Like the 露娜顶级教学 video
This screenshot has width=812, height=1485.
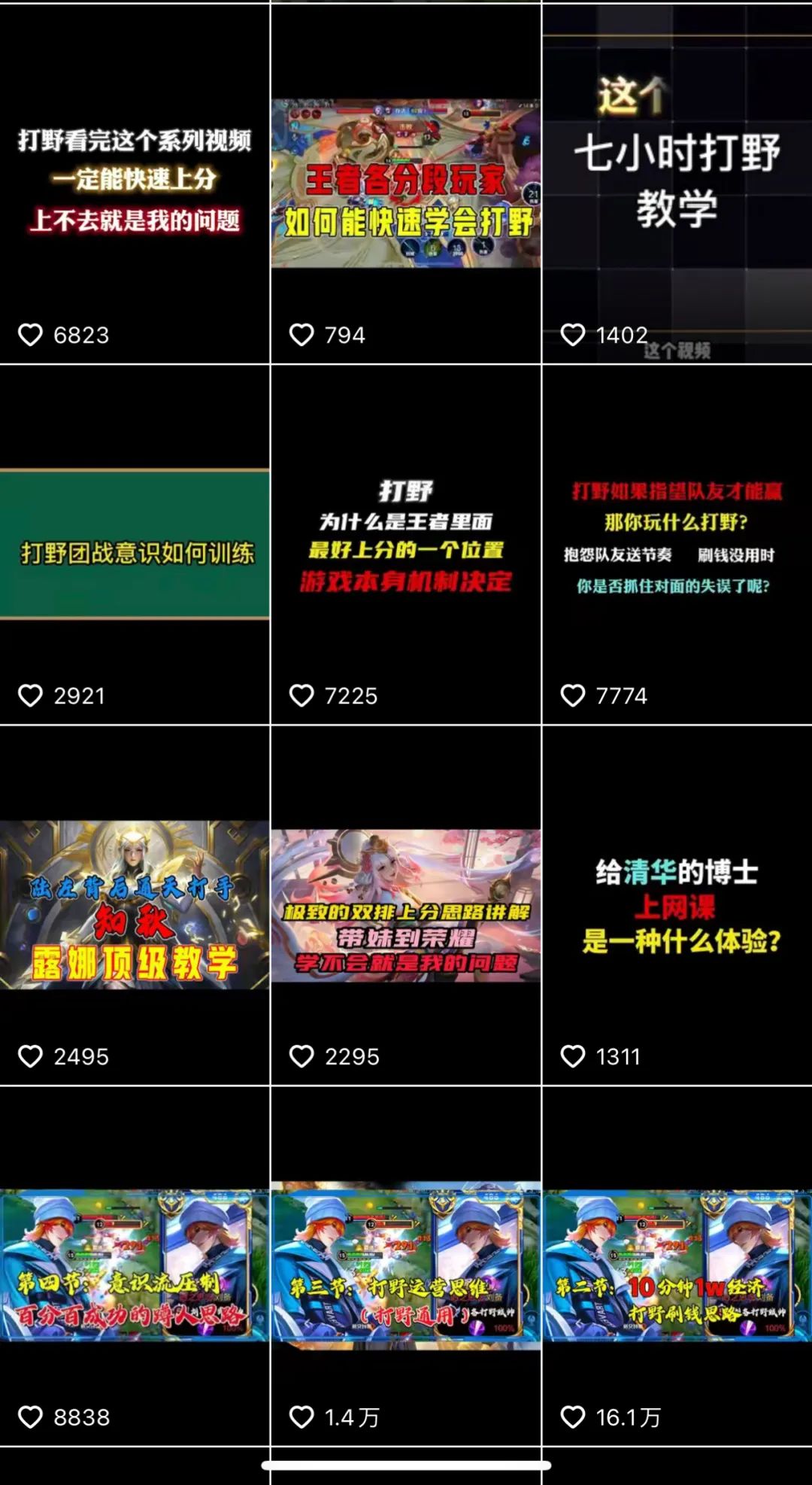pyautogui.click(x=32, y=1057)
